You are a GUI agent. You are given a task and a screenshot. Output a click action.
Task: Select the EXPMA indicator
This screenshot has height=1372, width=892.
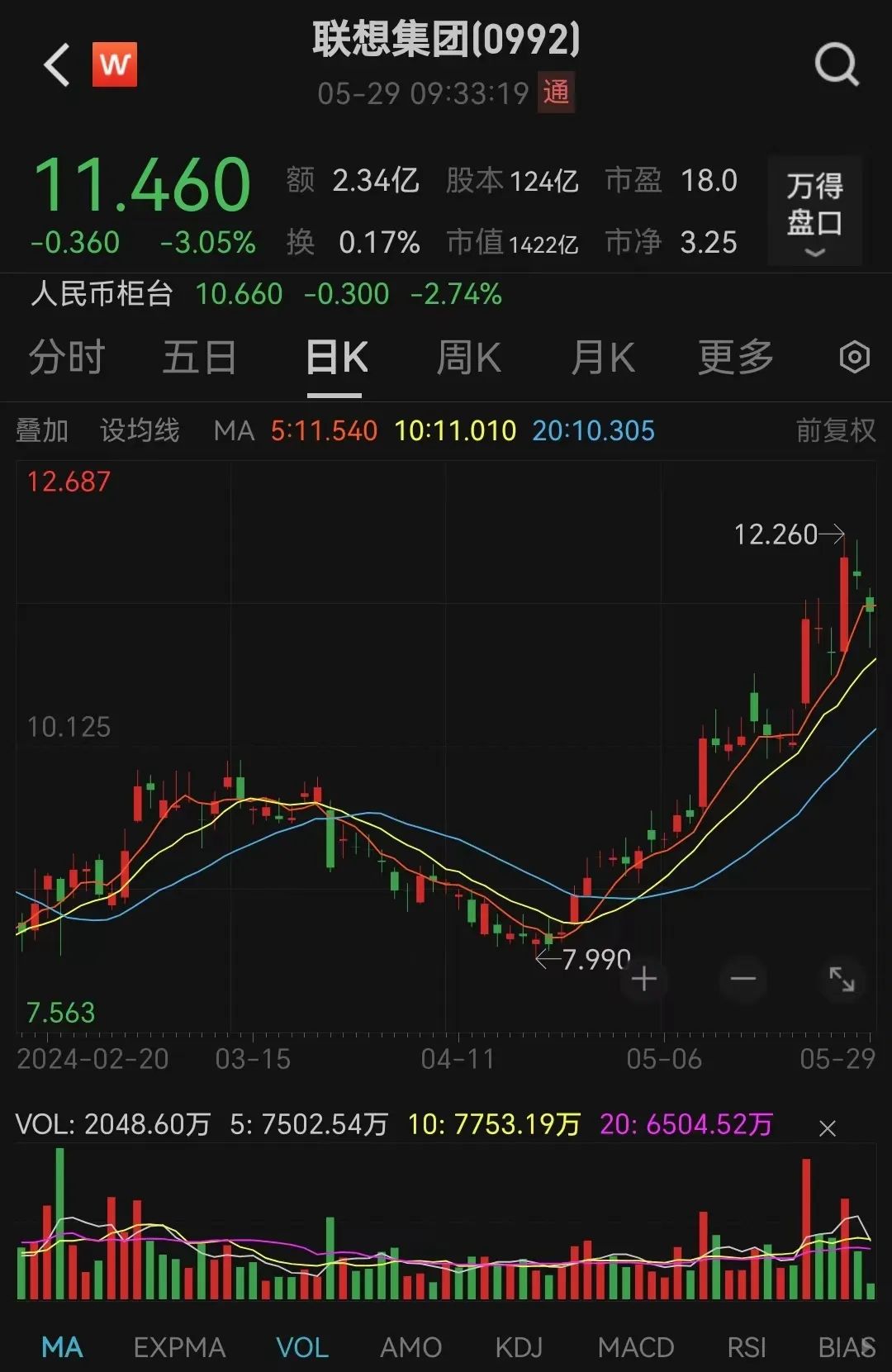[179, 1348]
